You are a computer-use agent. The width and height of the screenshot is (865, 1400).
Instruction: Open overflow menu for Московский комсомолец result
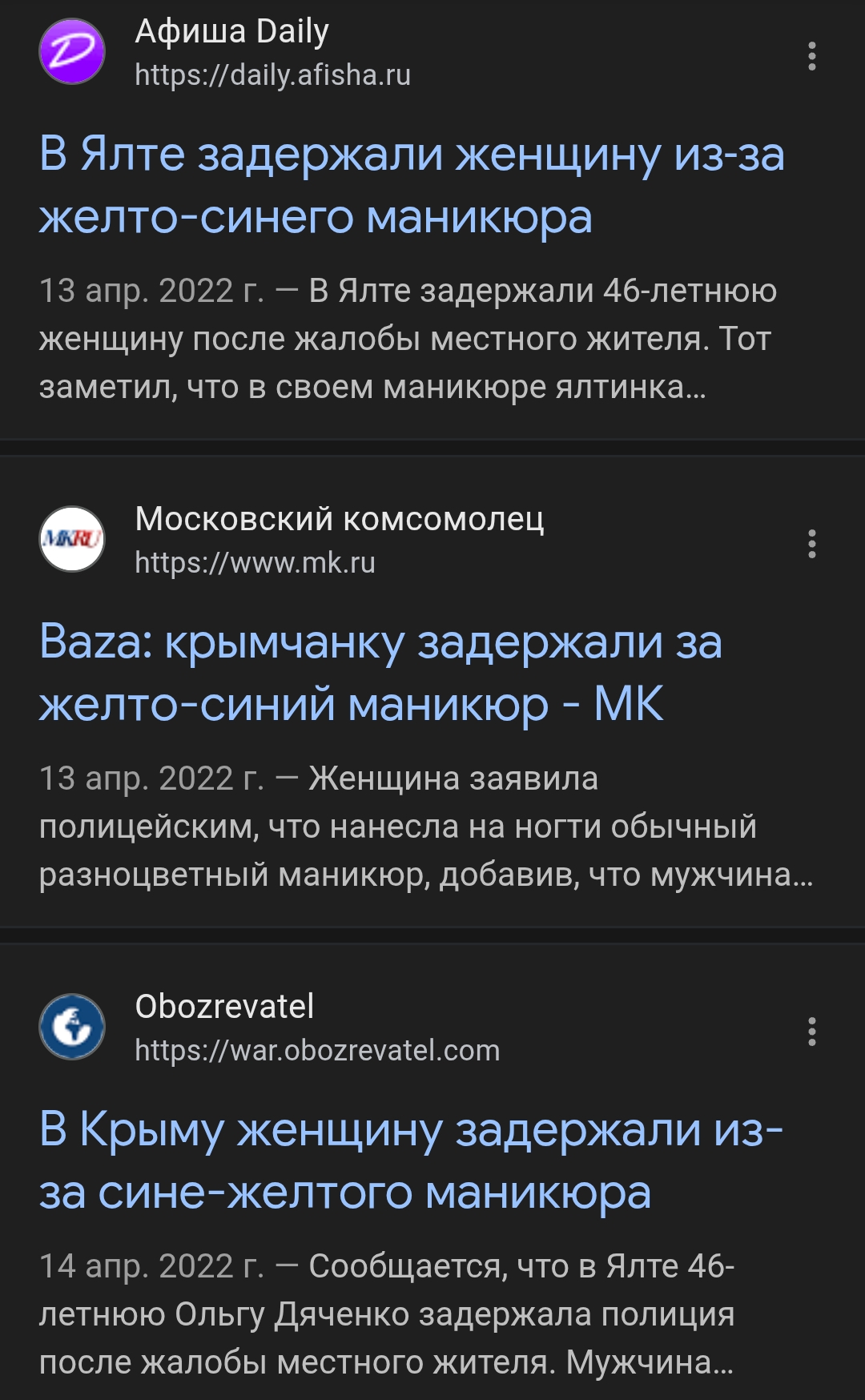[811, 544]
